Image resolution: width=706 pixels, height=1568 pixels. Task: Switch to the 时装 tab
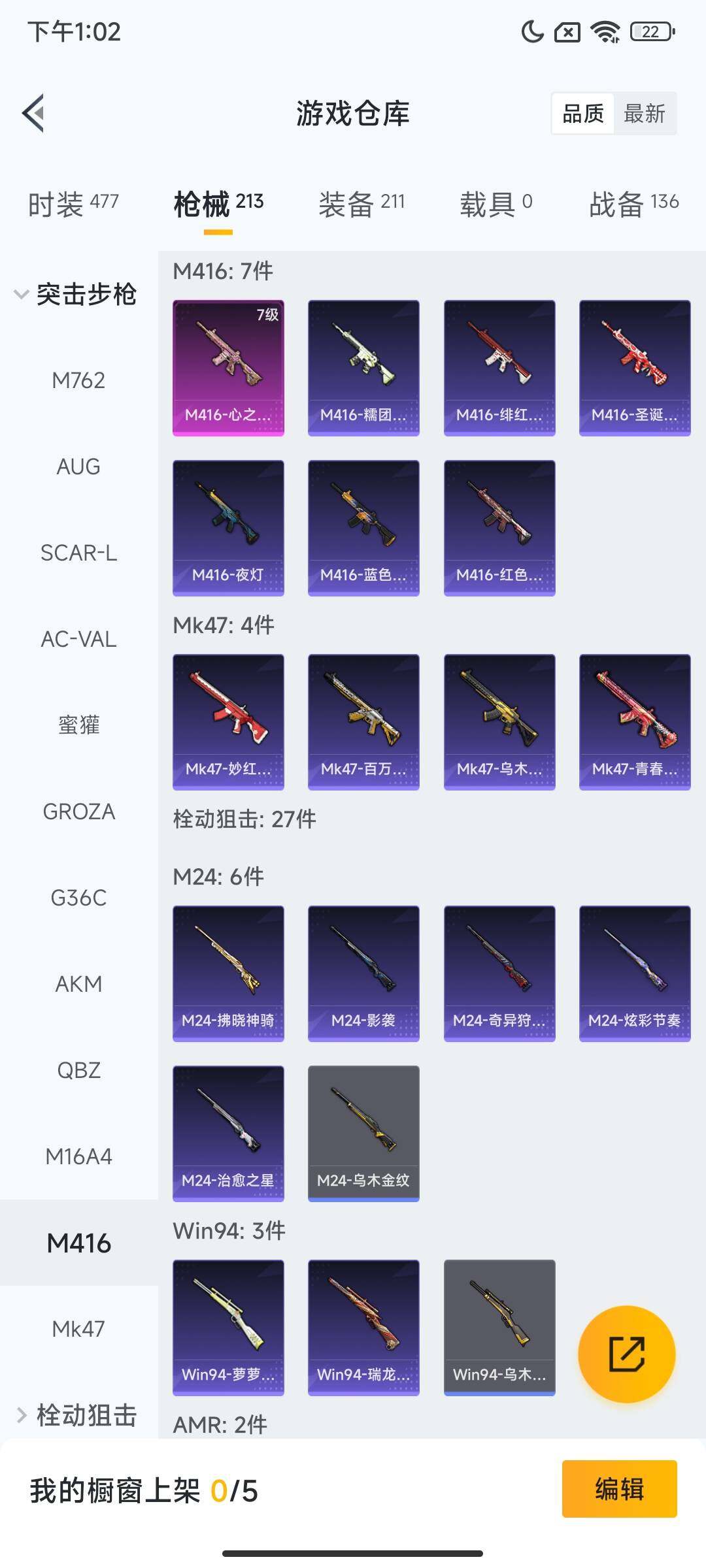coord(73,204)
